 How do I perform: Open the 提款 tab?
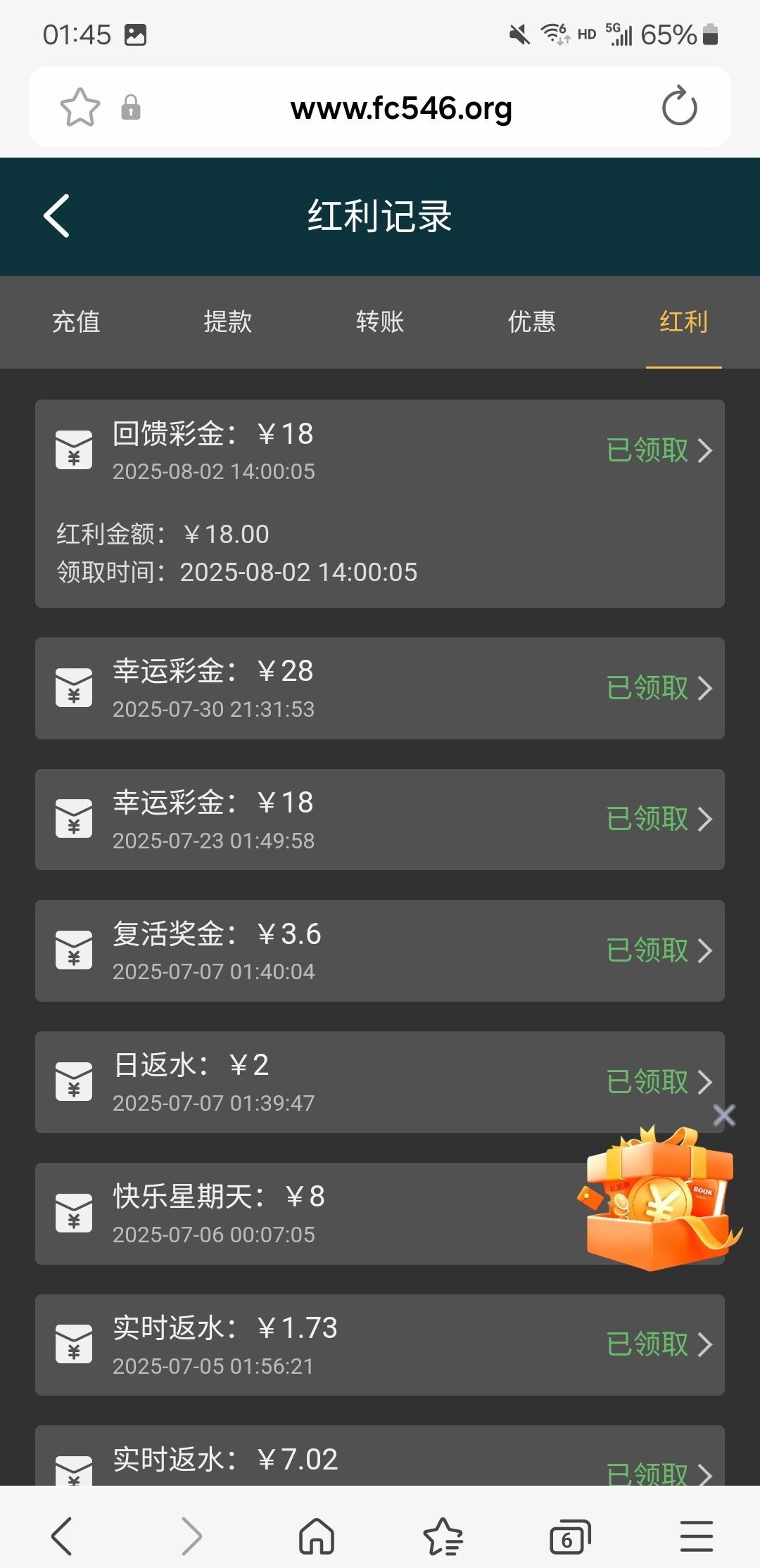(228, 321)
